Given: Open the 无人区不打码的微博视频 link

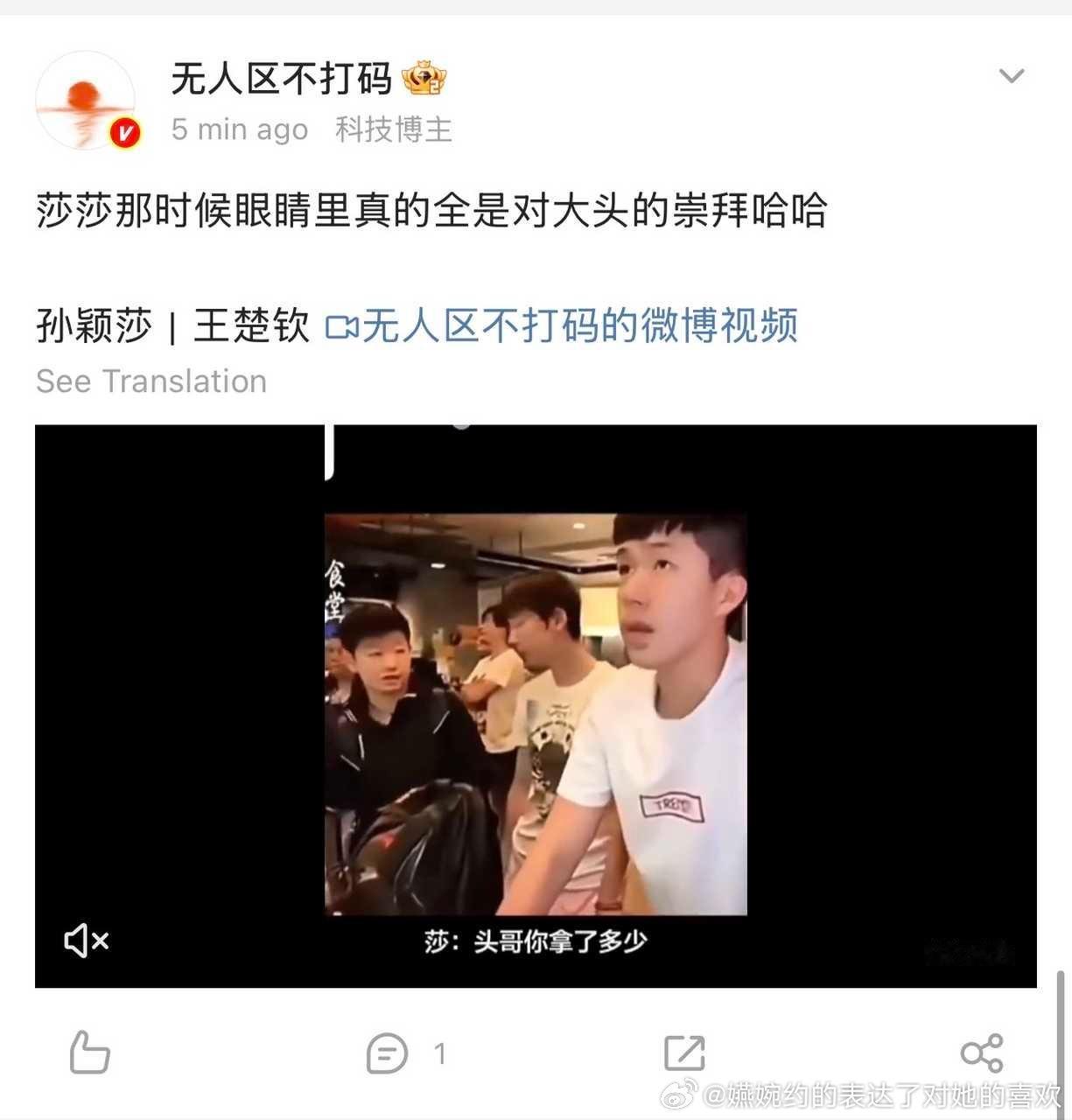Looking at the screenshot, I should [x=582, y=325].
